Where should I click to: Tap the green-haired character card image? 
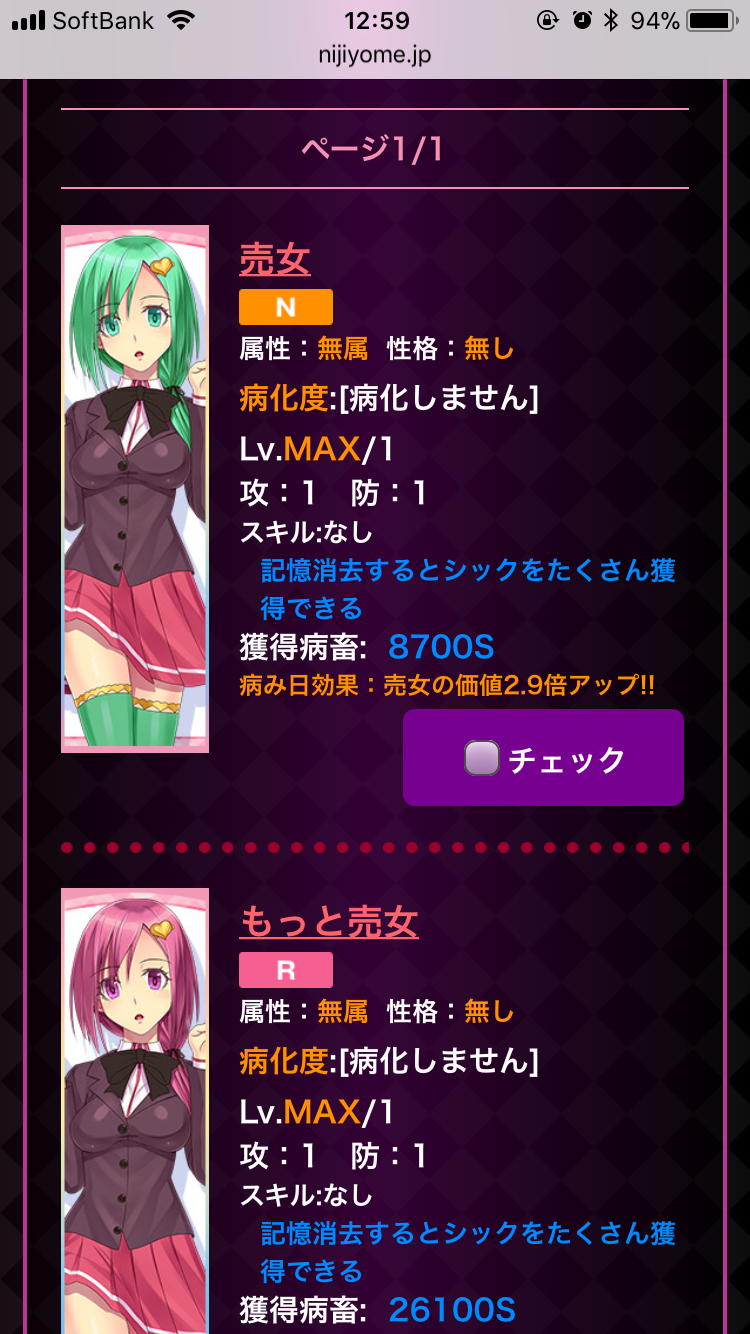pos(135,488)
